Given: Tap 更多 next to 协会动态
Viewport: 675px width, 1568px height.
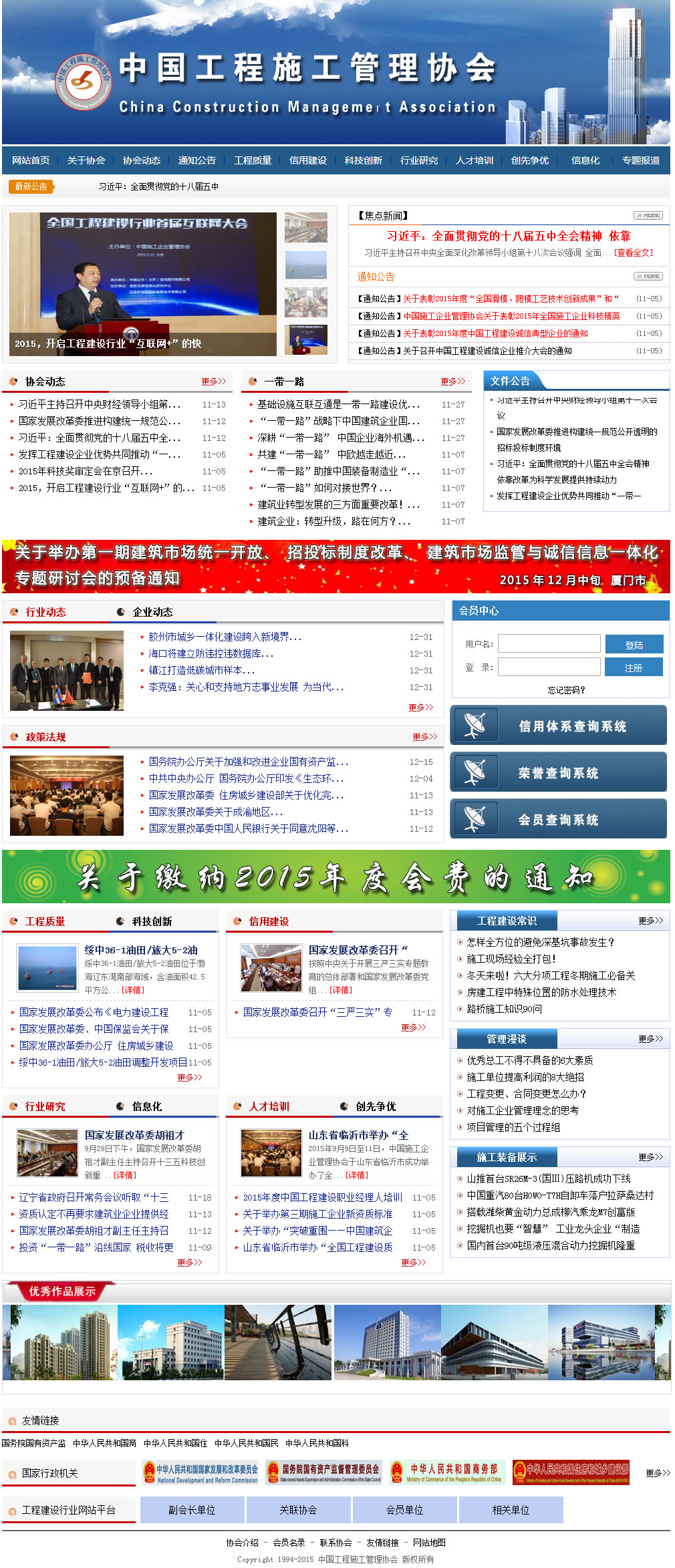Looking at the screenshot, I should pyautogui.click(x=214, y=381).
